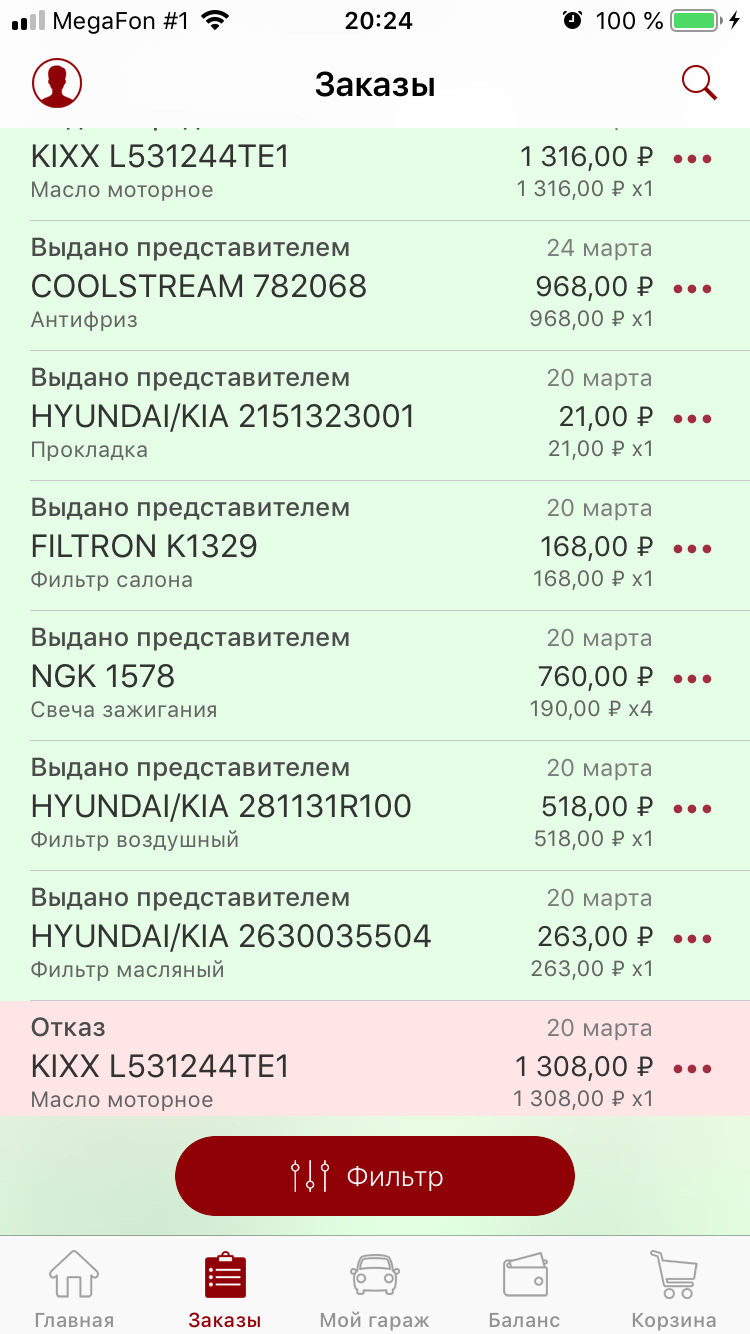Switch to the Баланс tab
This screenshot has height=1334, width=750.
(524, 1285)
